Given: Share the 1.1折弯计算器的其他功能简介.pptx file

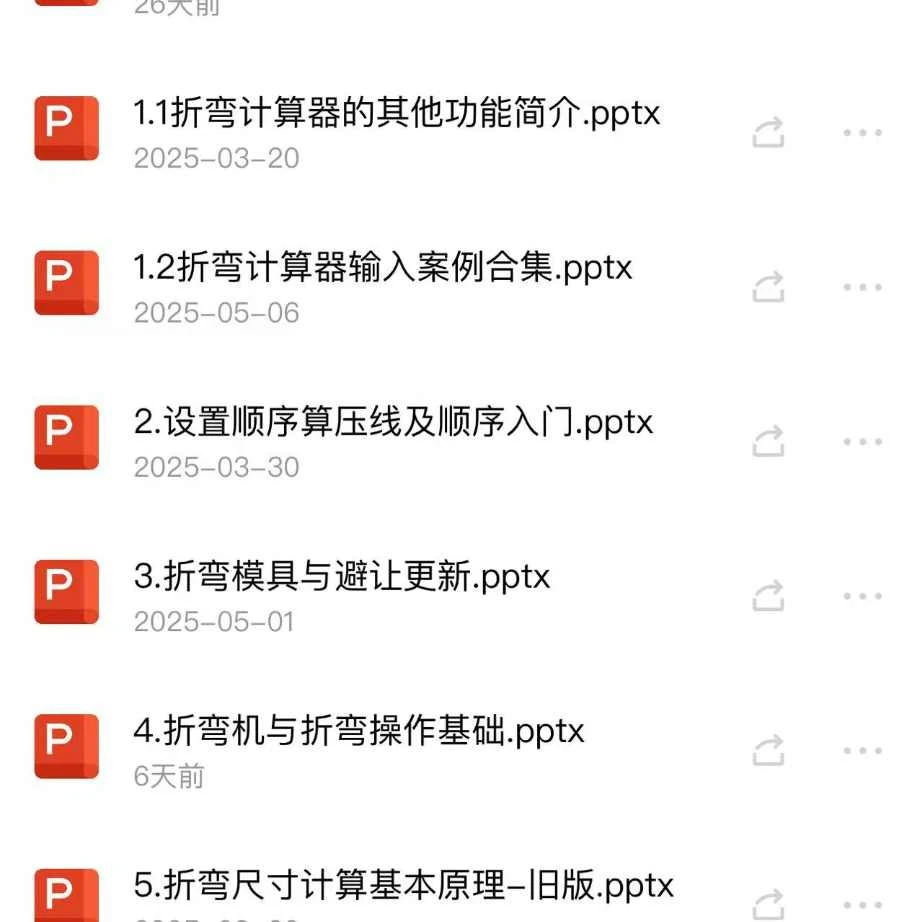Looking at the screenshot, I should [x=767, y=133].
